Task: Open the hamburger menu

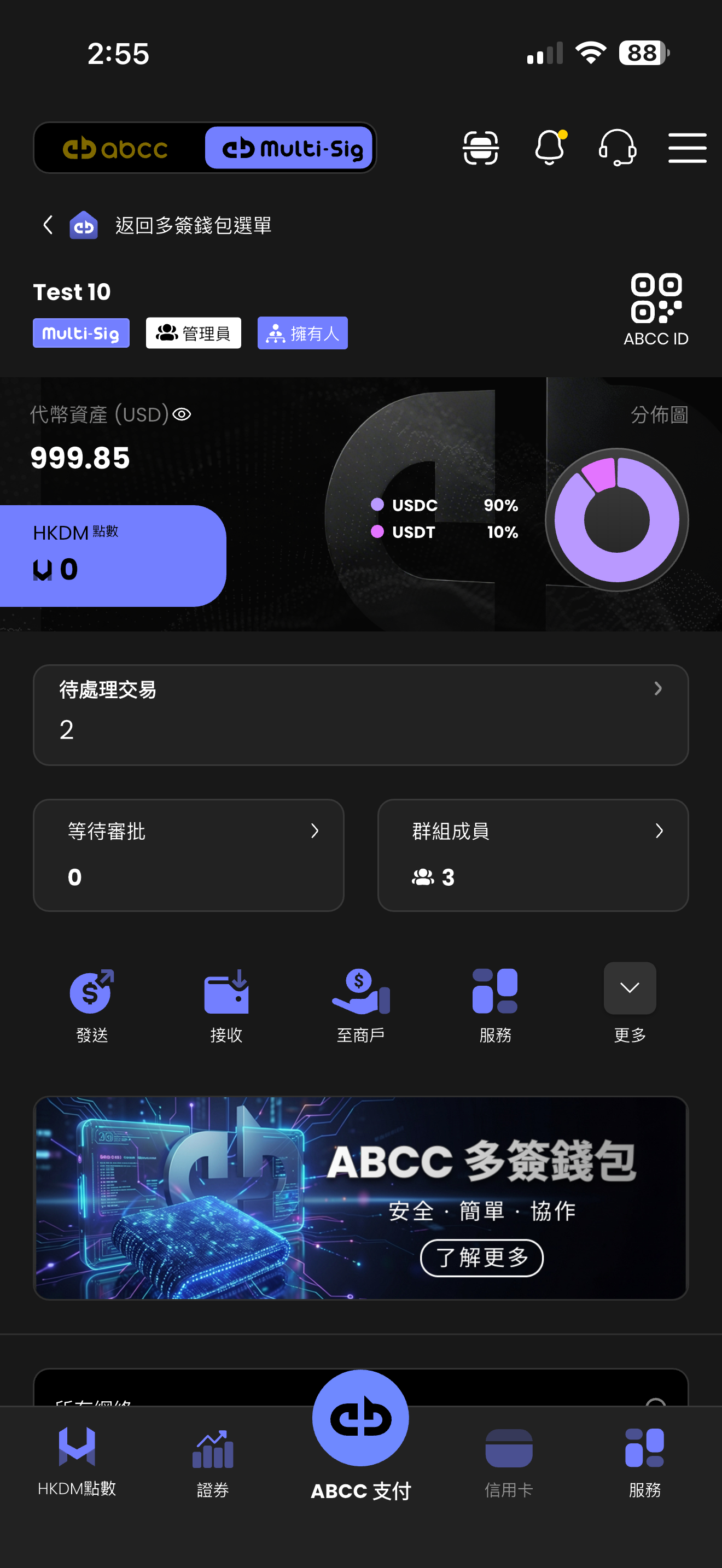Action: click(688, 148)
